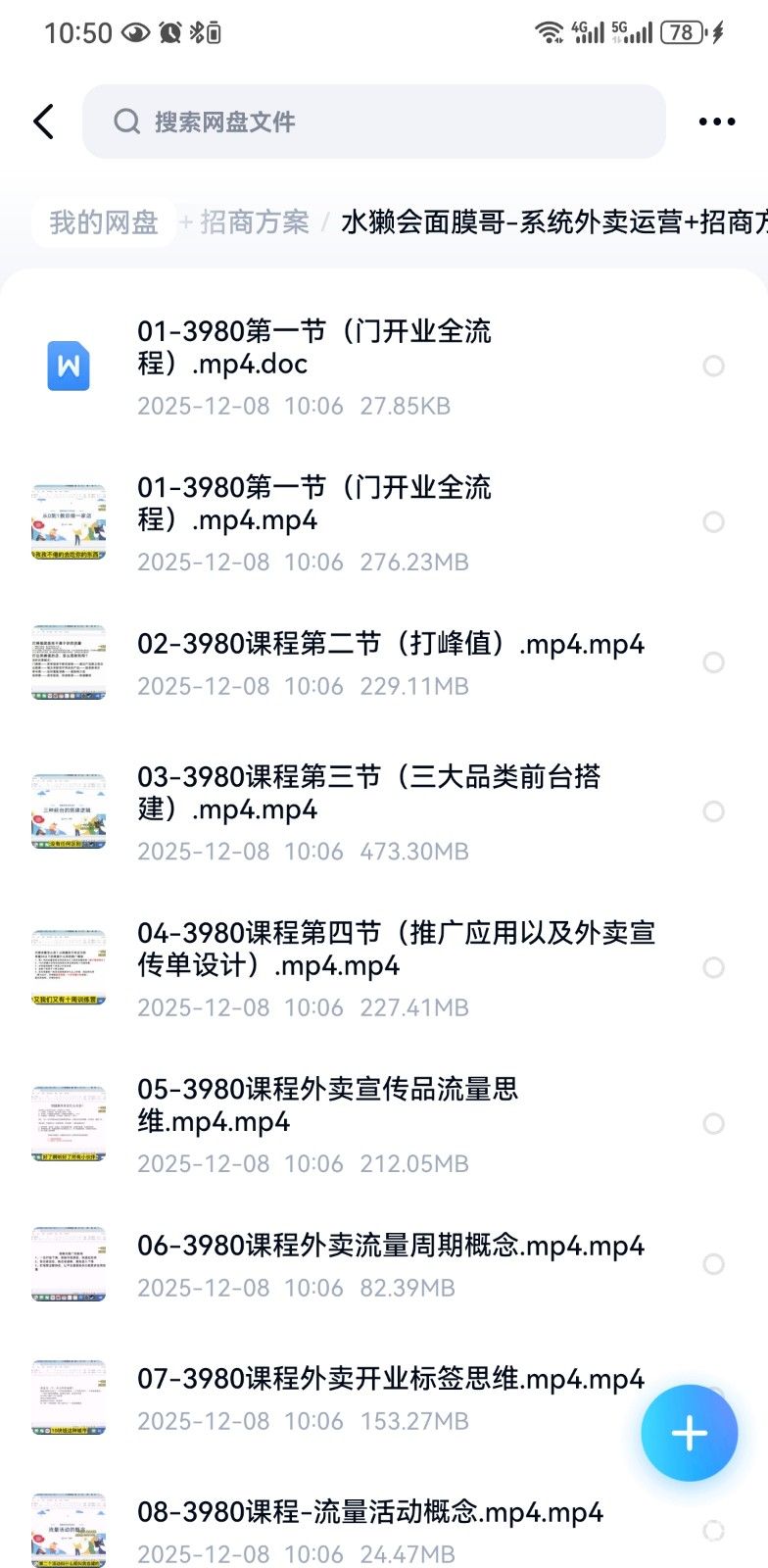Jump to 我的网盘 in the breadcrumb

pyautogui.click(x=104, y=222)
